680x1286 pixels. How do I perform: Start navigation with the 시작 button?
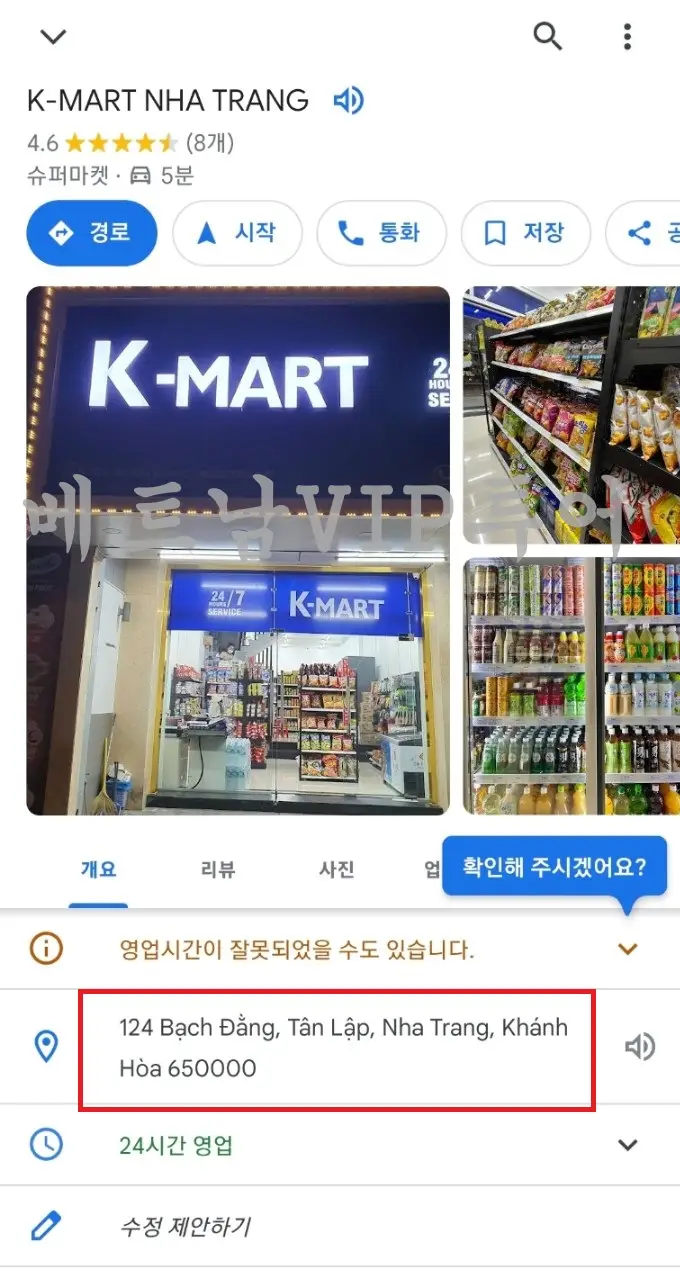tap(237, 233)
